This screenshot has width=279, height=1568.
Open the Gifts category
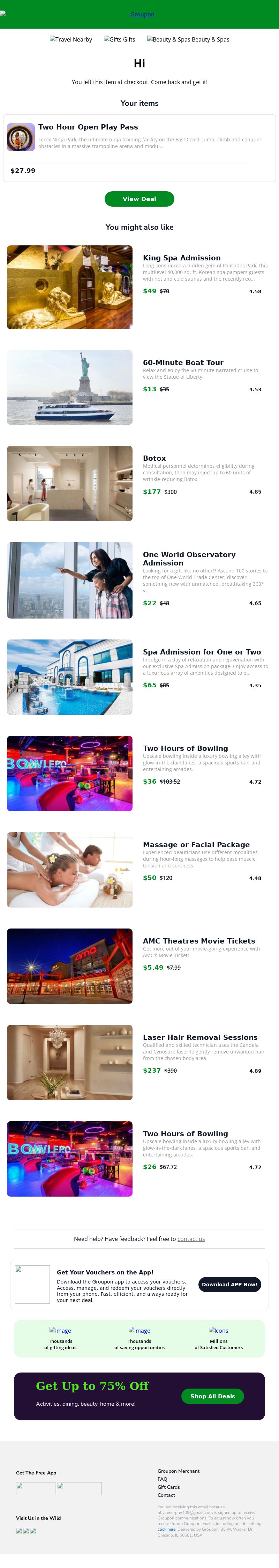(119, 39)
